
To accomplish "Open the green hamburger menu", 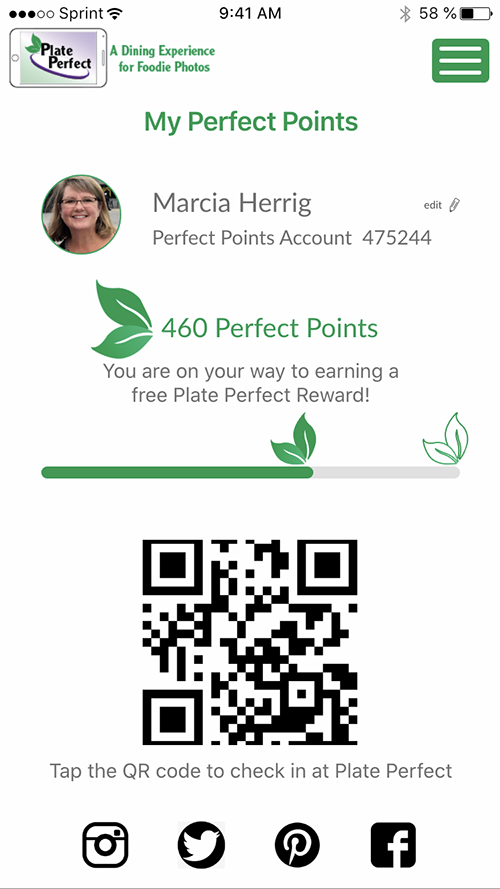I will pos(460,61).
